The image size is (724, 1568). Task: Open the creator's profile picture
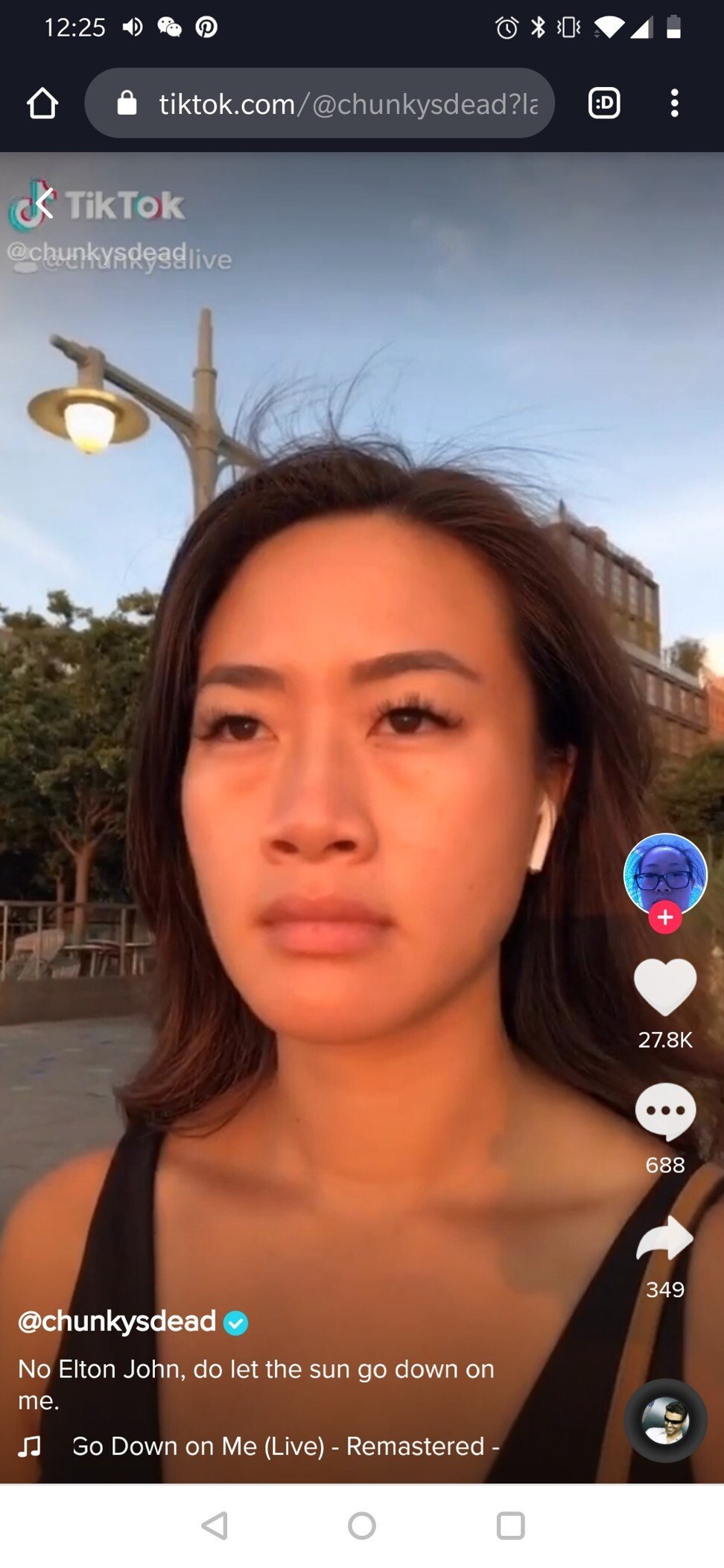[x=665, y=874]
